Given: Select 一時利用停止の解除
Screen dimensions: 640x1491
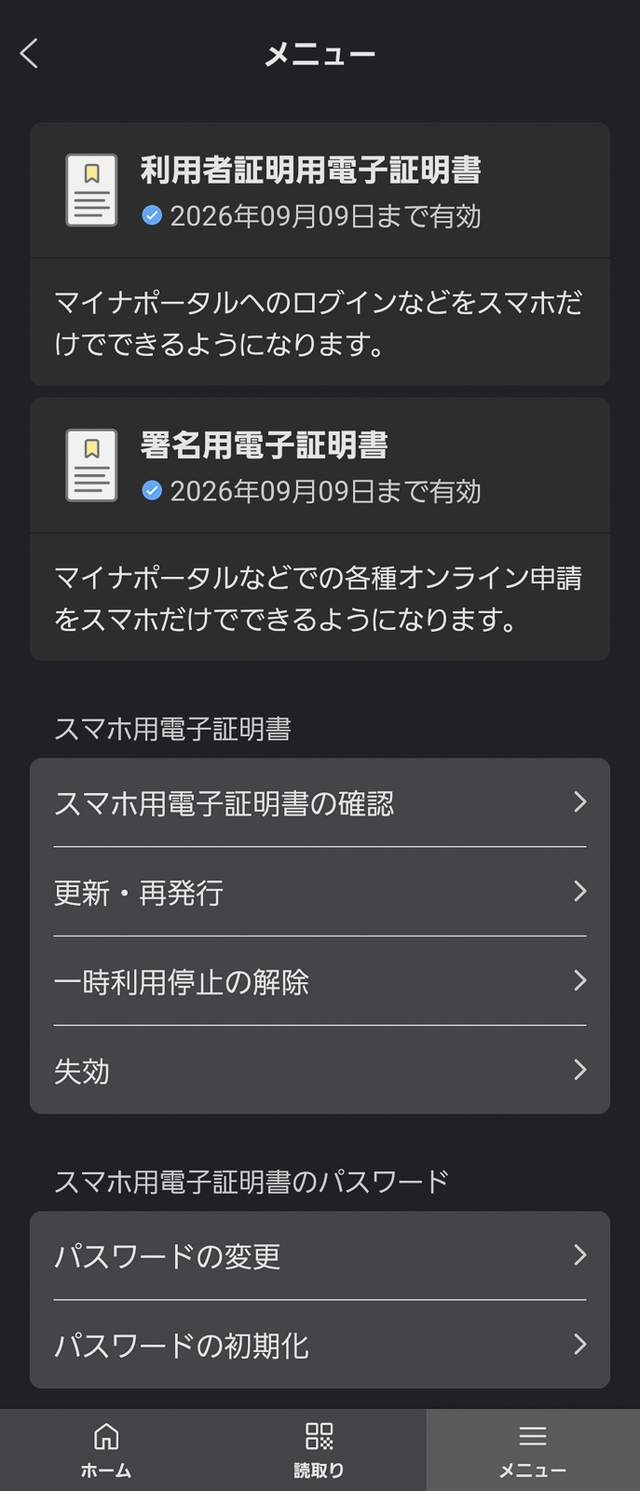Looking at the screenshot, I should (319, 981).
